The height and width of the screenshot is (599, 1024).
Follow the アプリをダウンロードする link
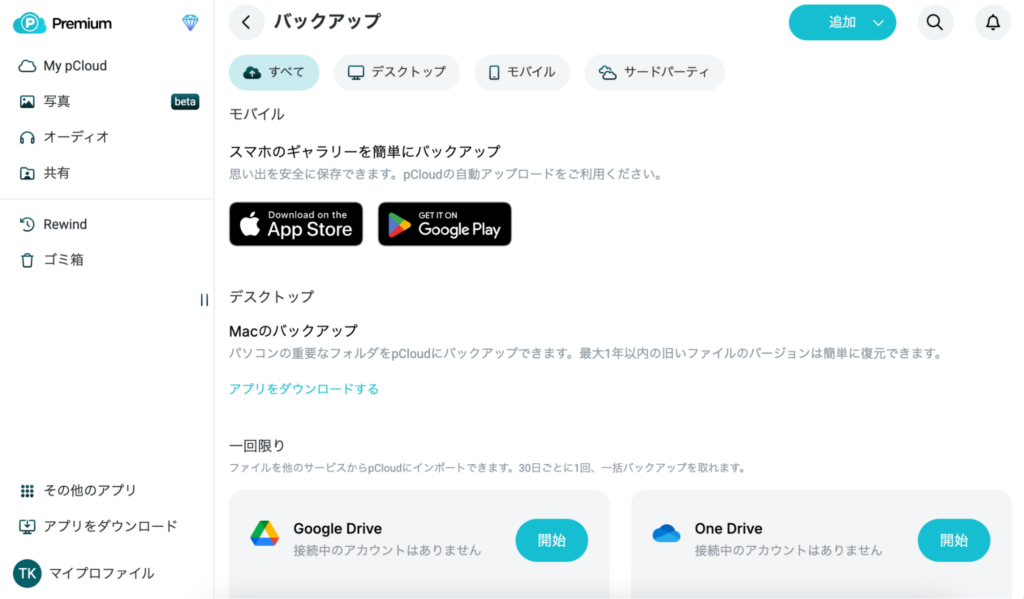point(304,389)
